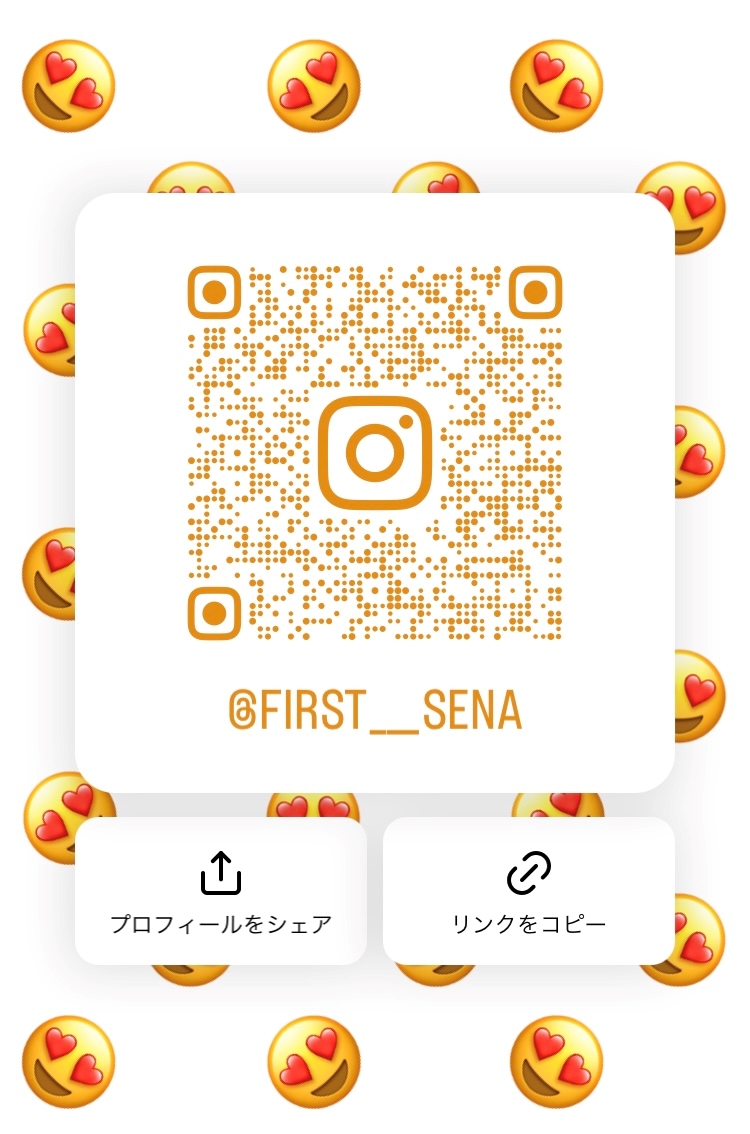The width and height of the screenshot is (750, 1134).
Task: Copy the profile link with リンクをコピー
Action: tap(529, 890)
